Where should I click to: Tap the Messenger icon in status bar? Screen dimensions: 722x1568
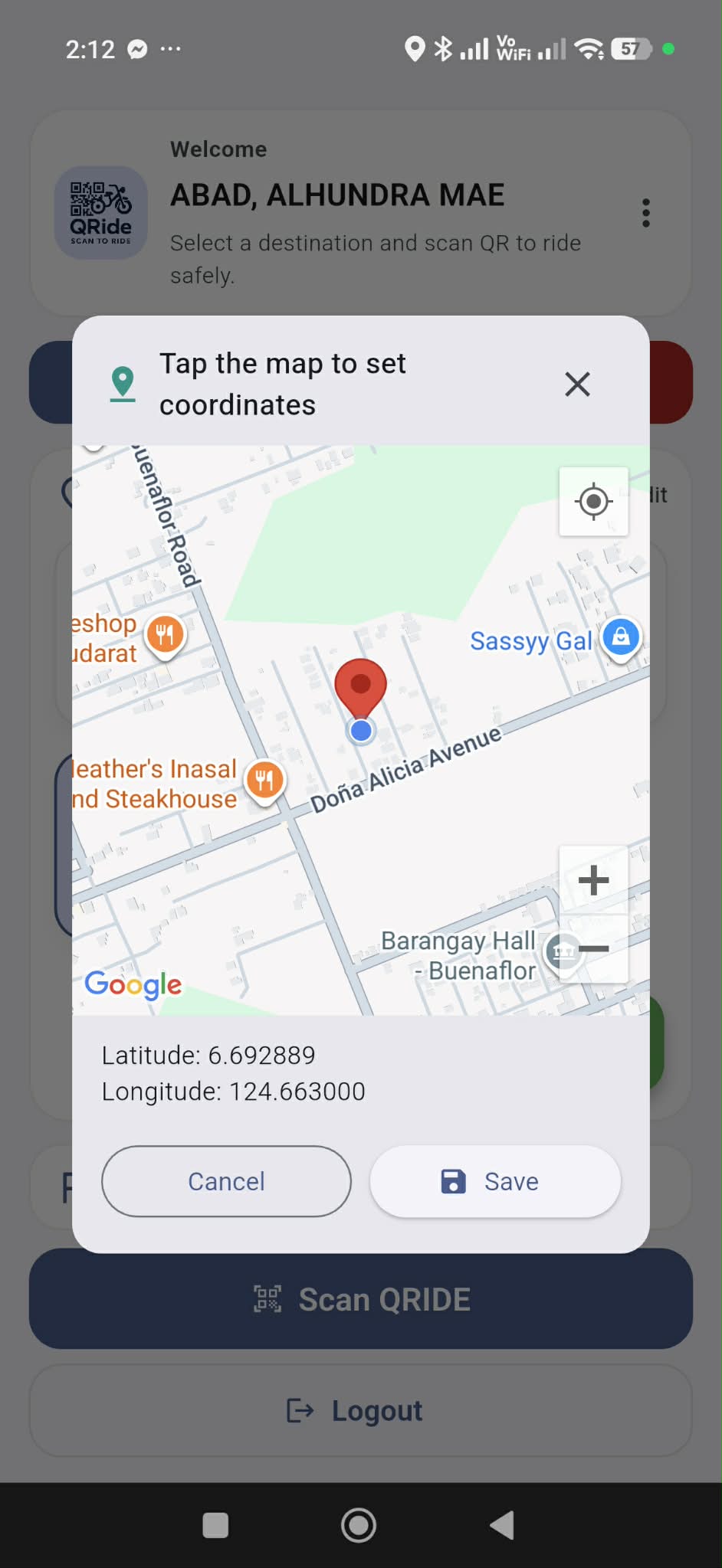click(x=136, y=49)
